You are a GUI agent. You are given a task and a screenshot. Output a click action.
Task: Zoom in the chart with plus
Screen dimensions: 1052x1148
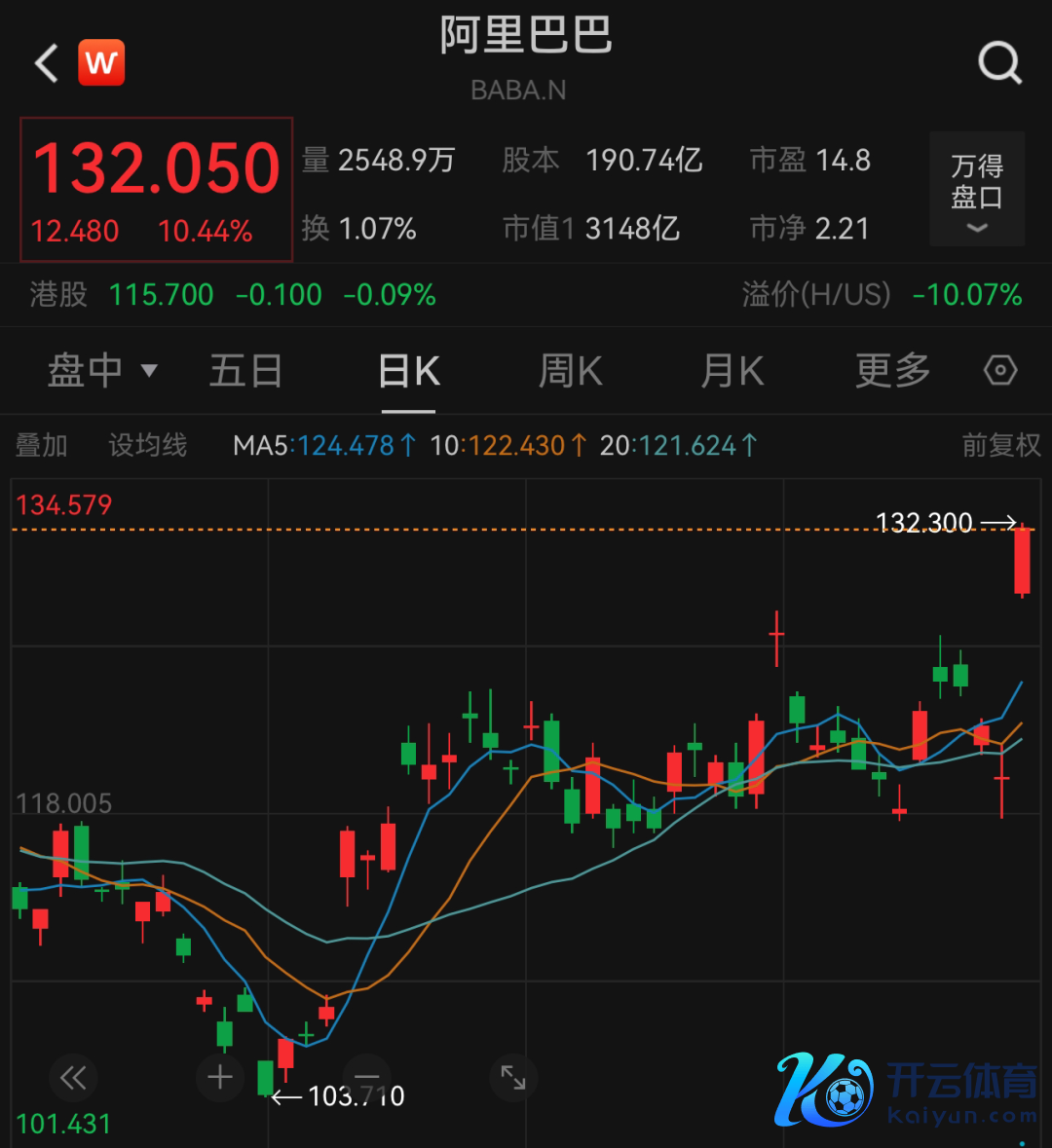220,1078
